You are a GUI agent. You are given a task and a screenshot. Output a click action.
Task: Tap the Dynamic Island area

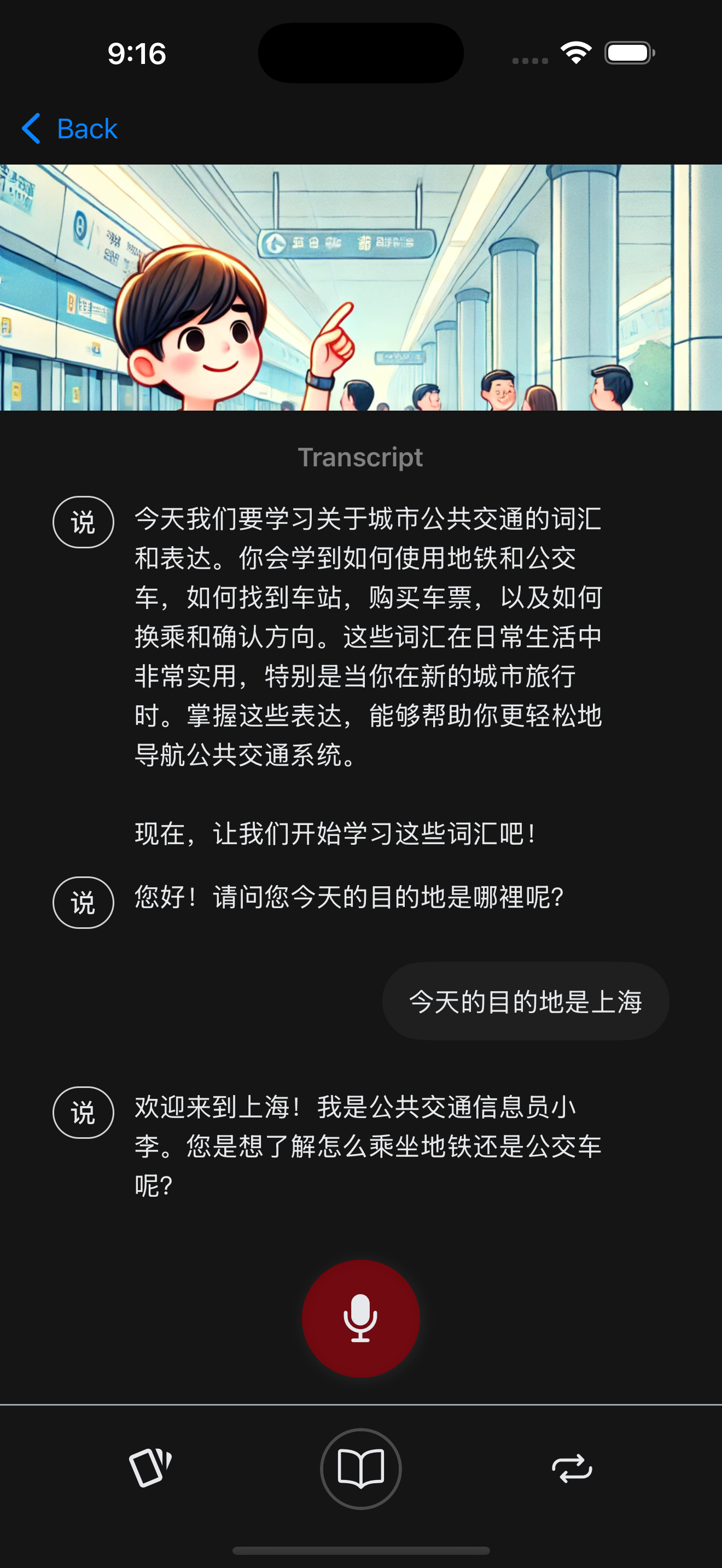pyautogui.click(x=360, y=53)
